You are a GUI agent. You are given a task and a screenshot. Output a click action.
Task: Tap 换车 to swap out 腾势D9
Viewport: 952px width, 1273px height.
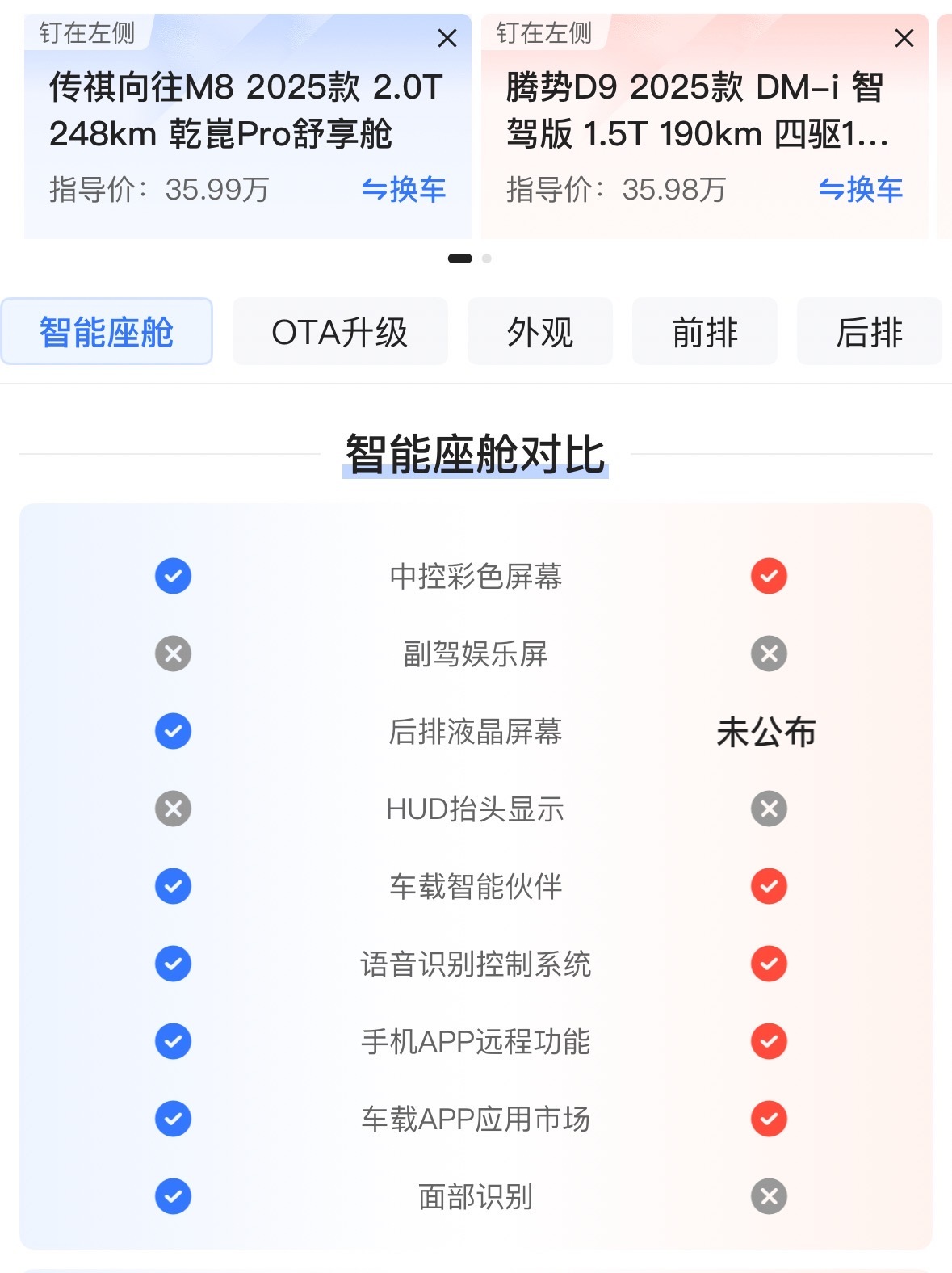point(861,190)
